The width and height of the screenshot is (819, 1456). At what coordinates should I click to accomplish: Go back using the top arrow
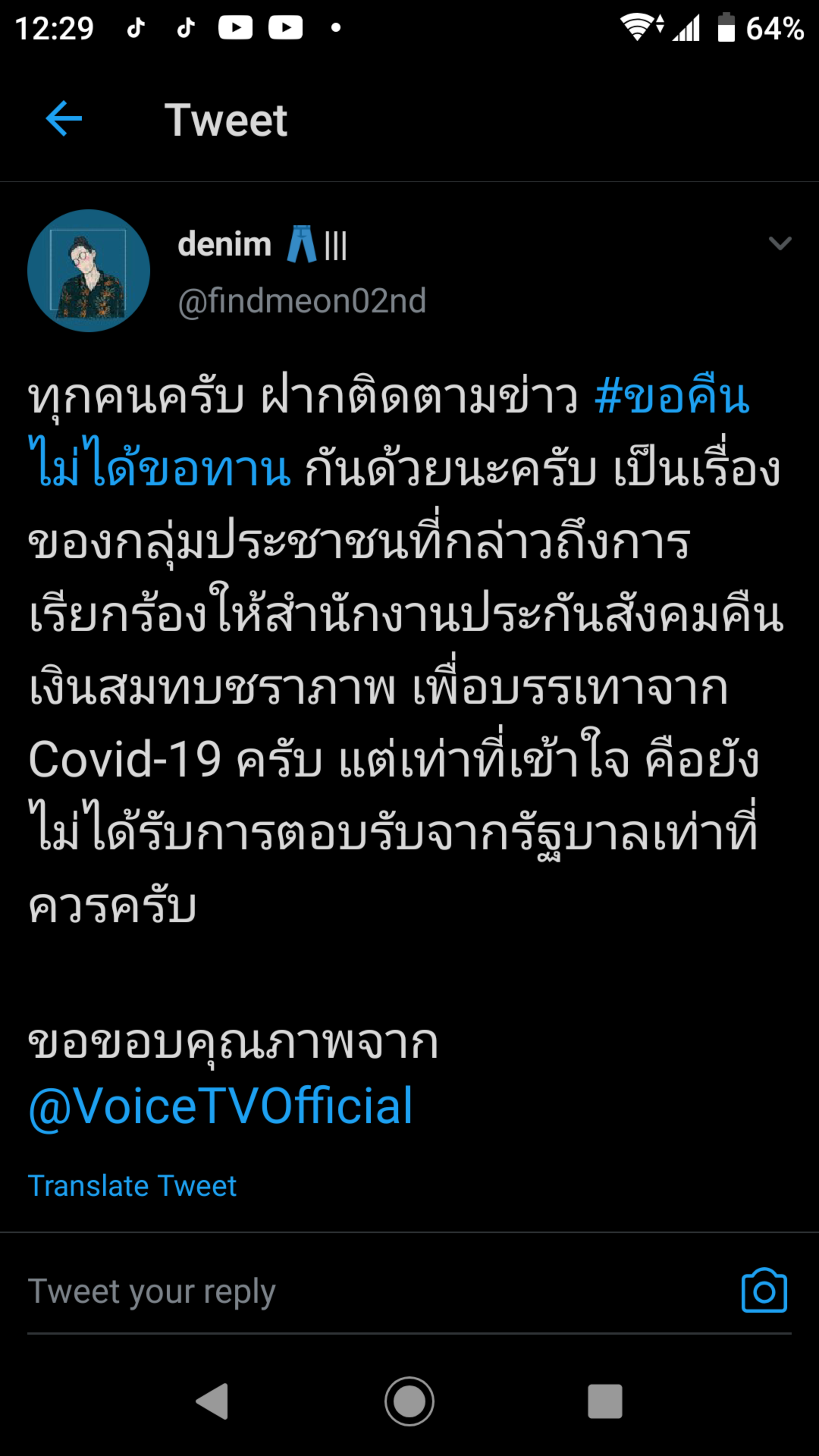pyautogui.click(x=63, y=119)
